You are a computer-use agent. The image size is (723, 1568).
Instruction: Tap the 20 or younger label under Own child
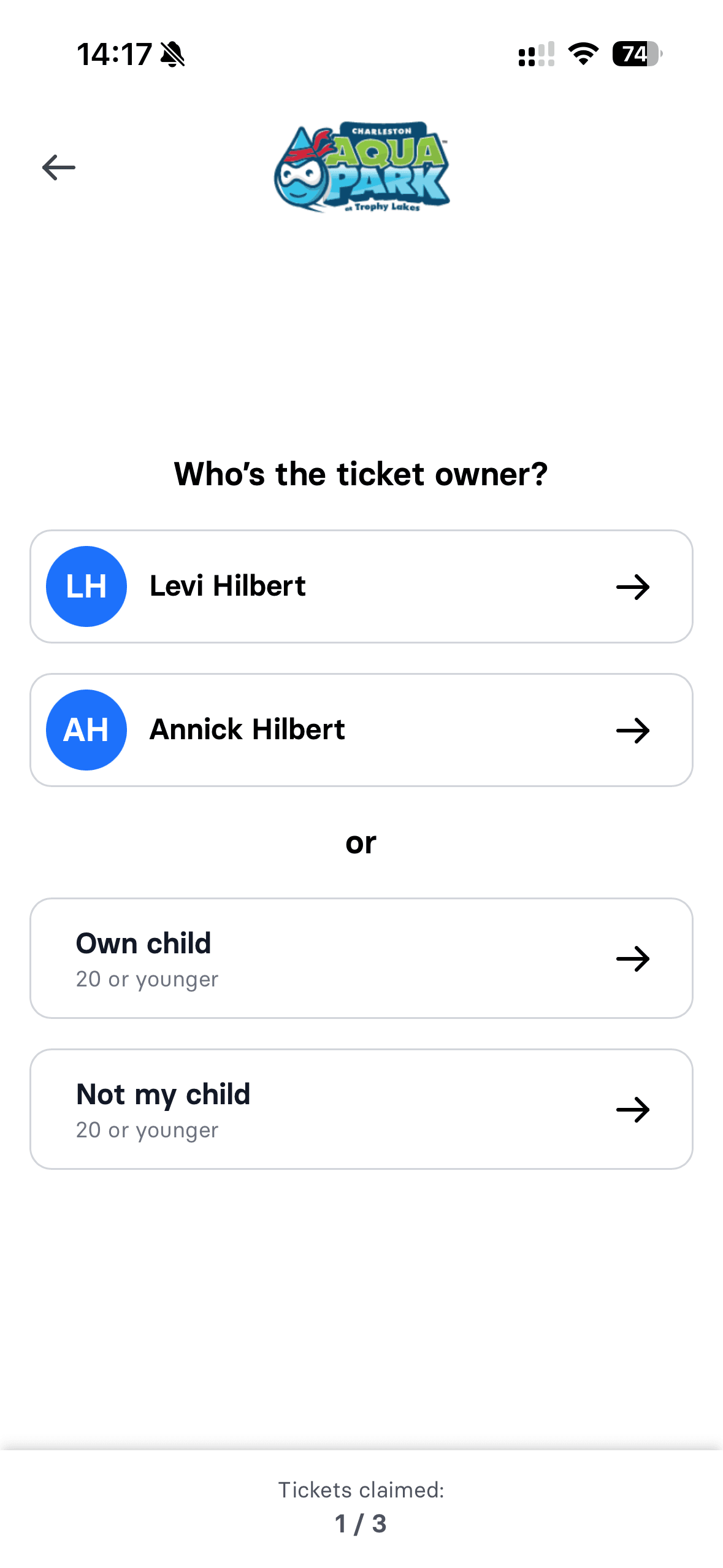point(146,980)
